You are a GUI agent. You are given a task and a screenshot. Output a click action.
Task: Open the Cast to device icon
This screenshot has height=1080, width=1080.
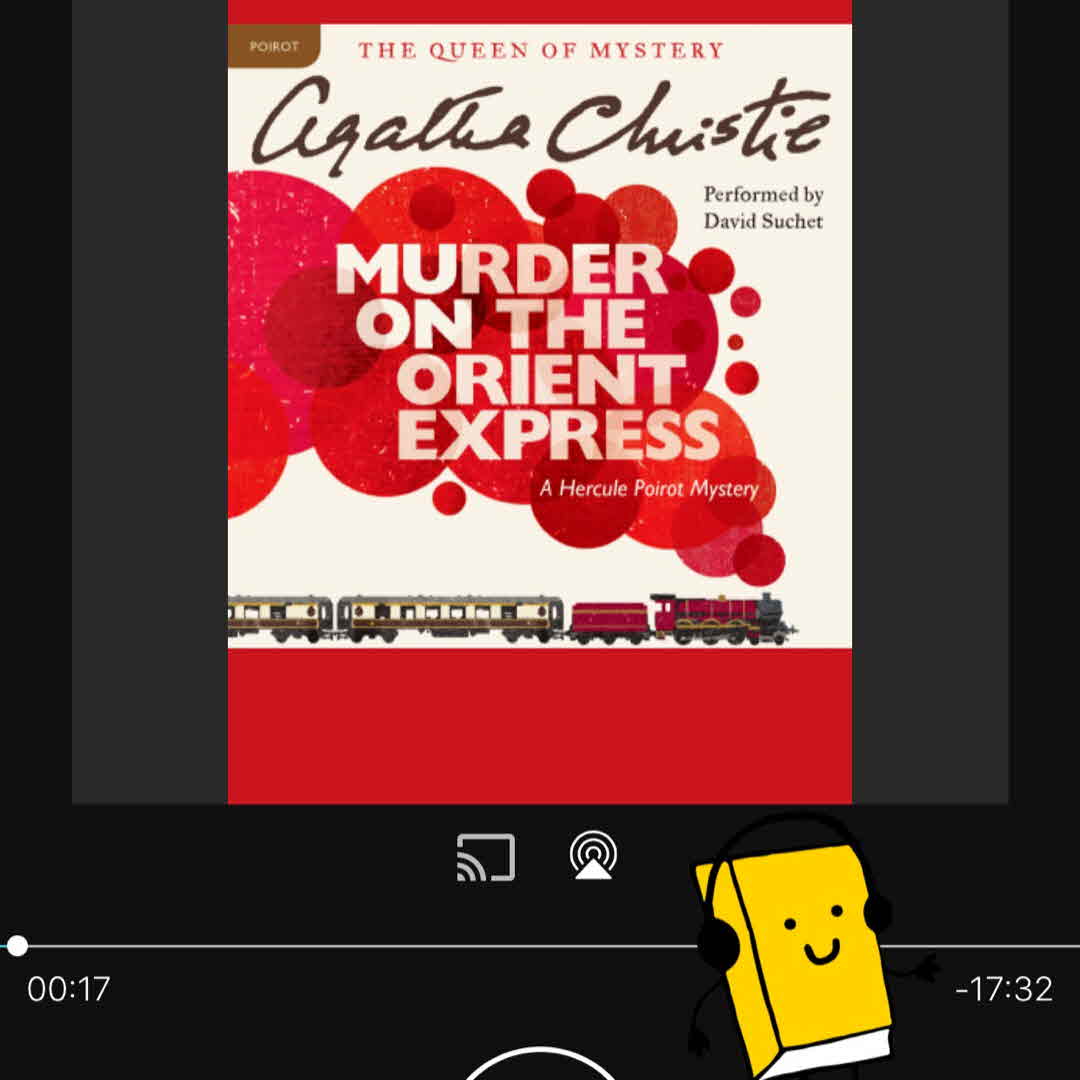tap(485, 857)
